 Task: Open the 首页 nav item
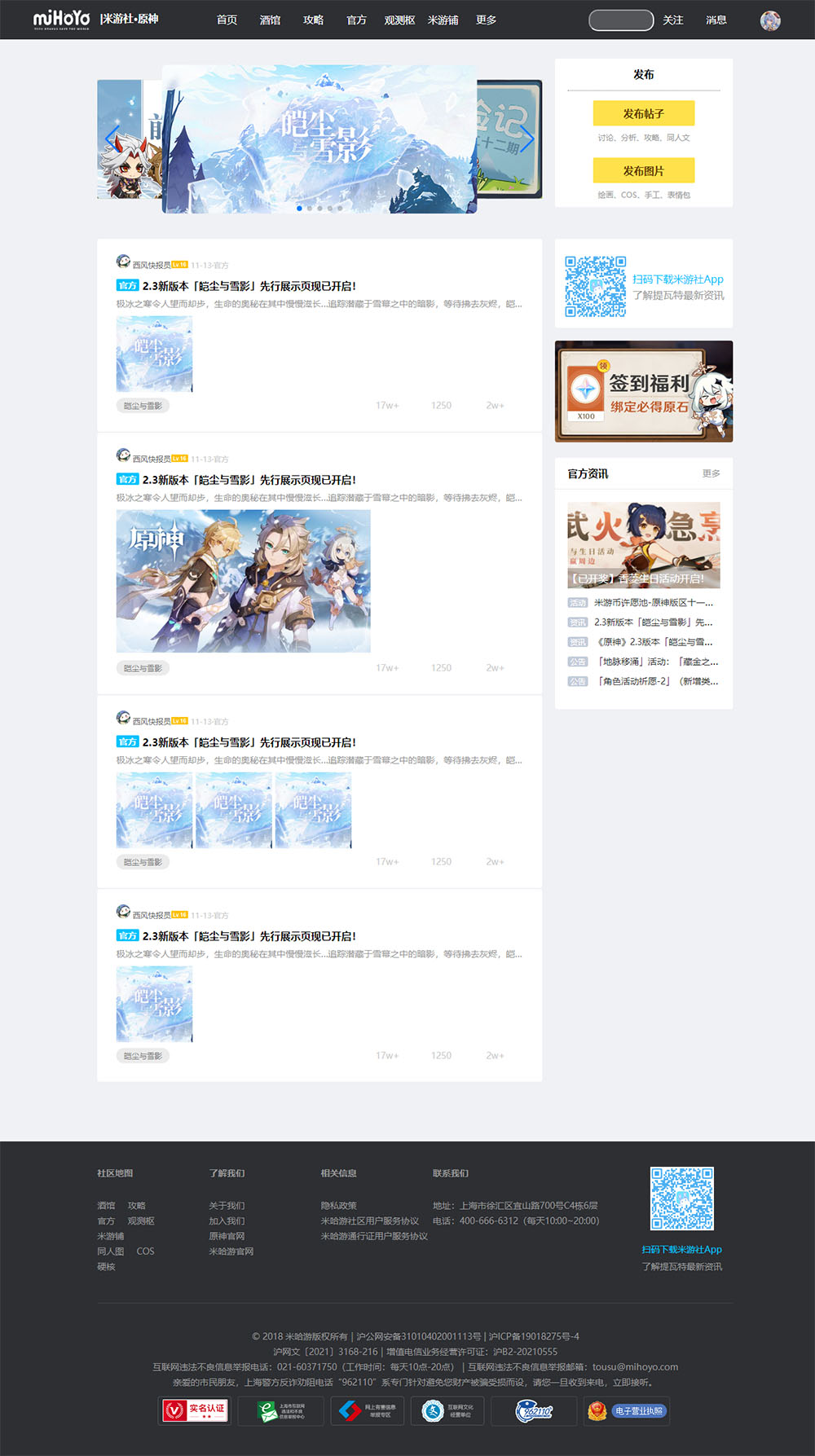click(x=227, y=20)
